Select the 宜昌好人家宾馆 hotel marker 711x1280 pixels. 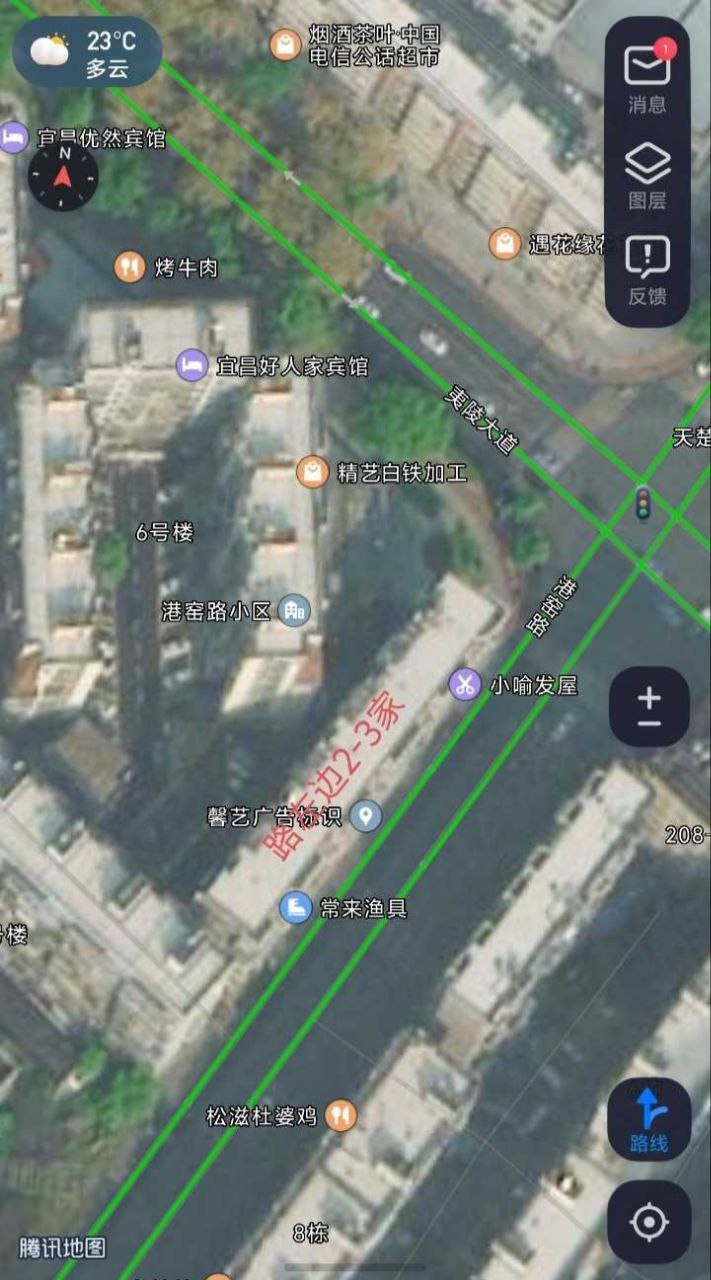pyautogui.click(x=191, y=365)
